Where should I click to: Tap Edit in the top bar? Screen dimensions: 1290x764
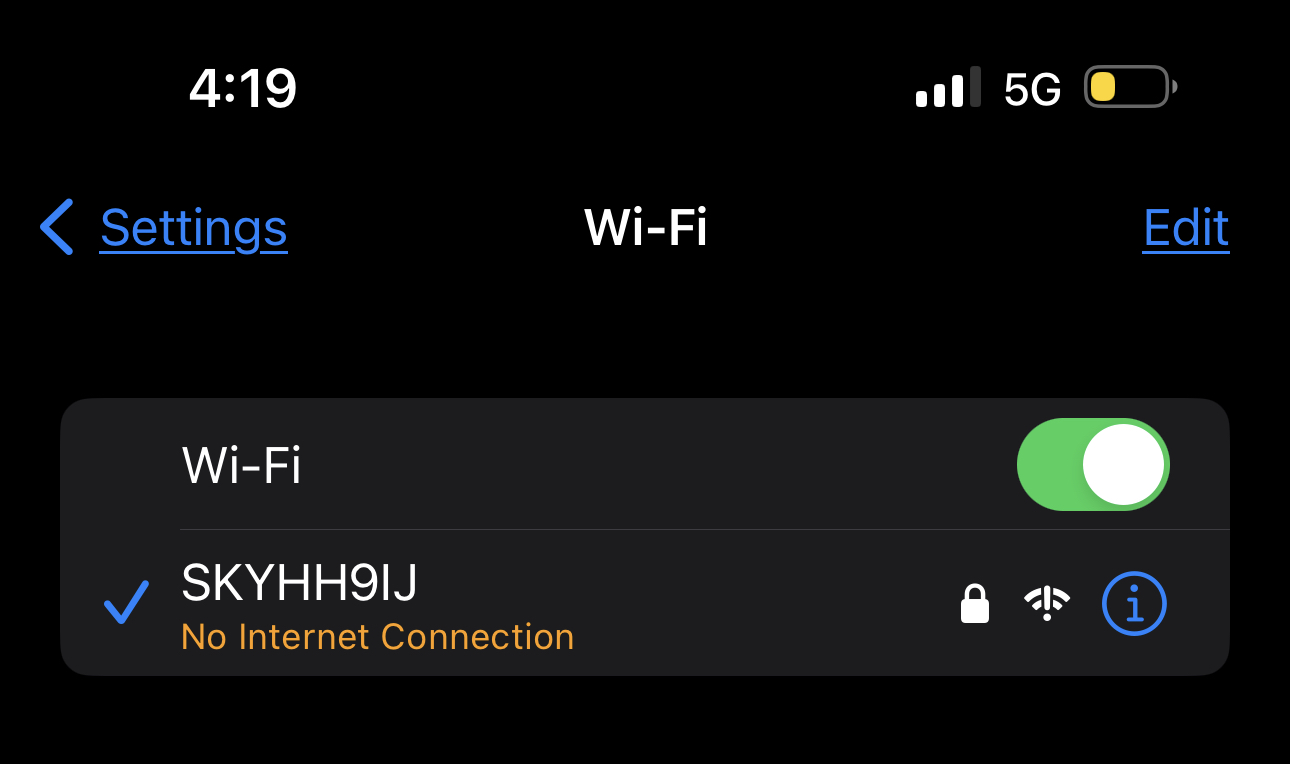coord(1185,228)
